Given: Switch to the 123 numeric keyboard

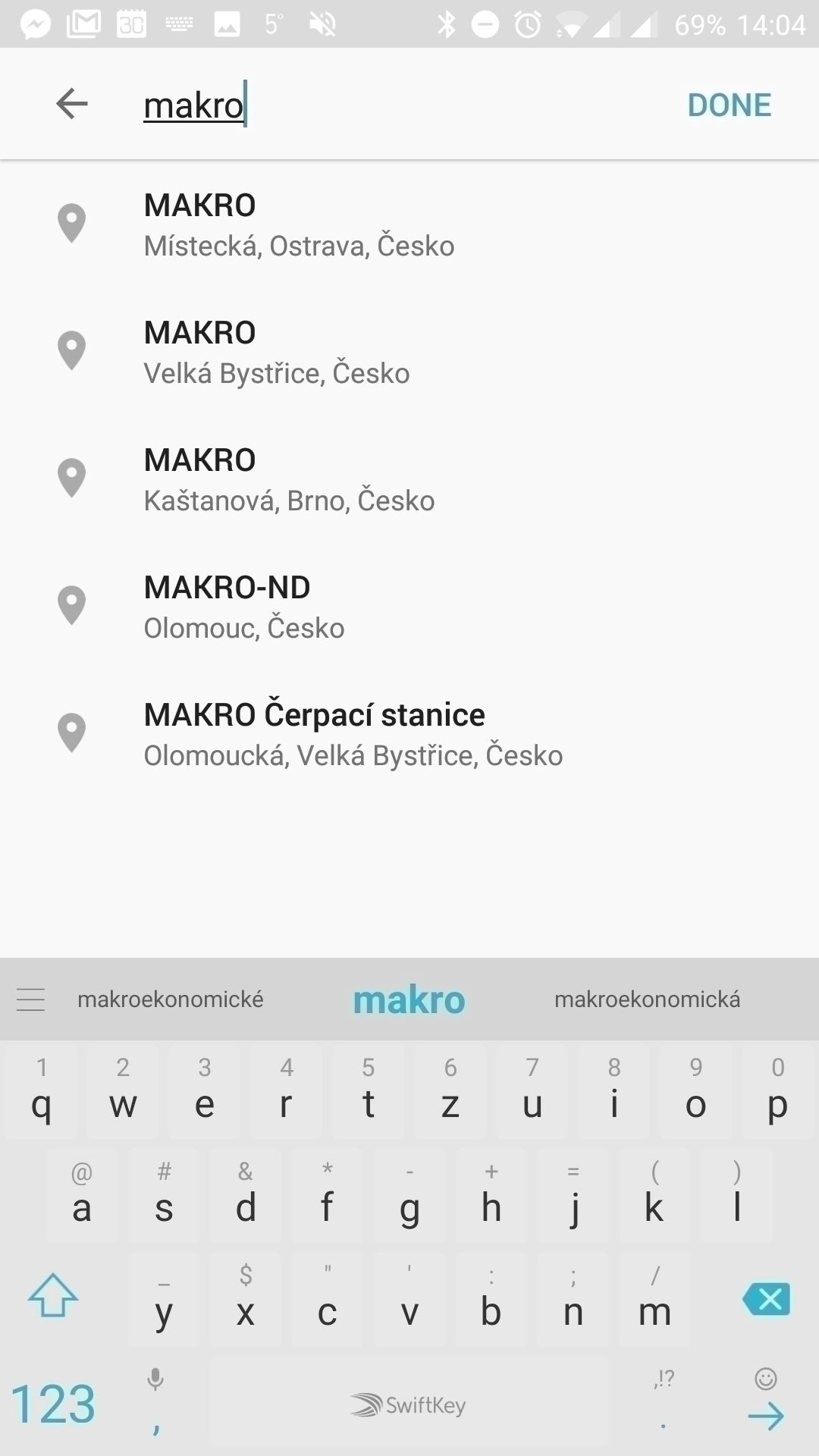Looking at the screenshot, I should 53,1404.
